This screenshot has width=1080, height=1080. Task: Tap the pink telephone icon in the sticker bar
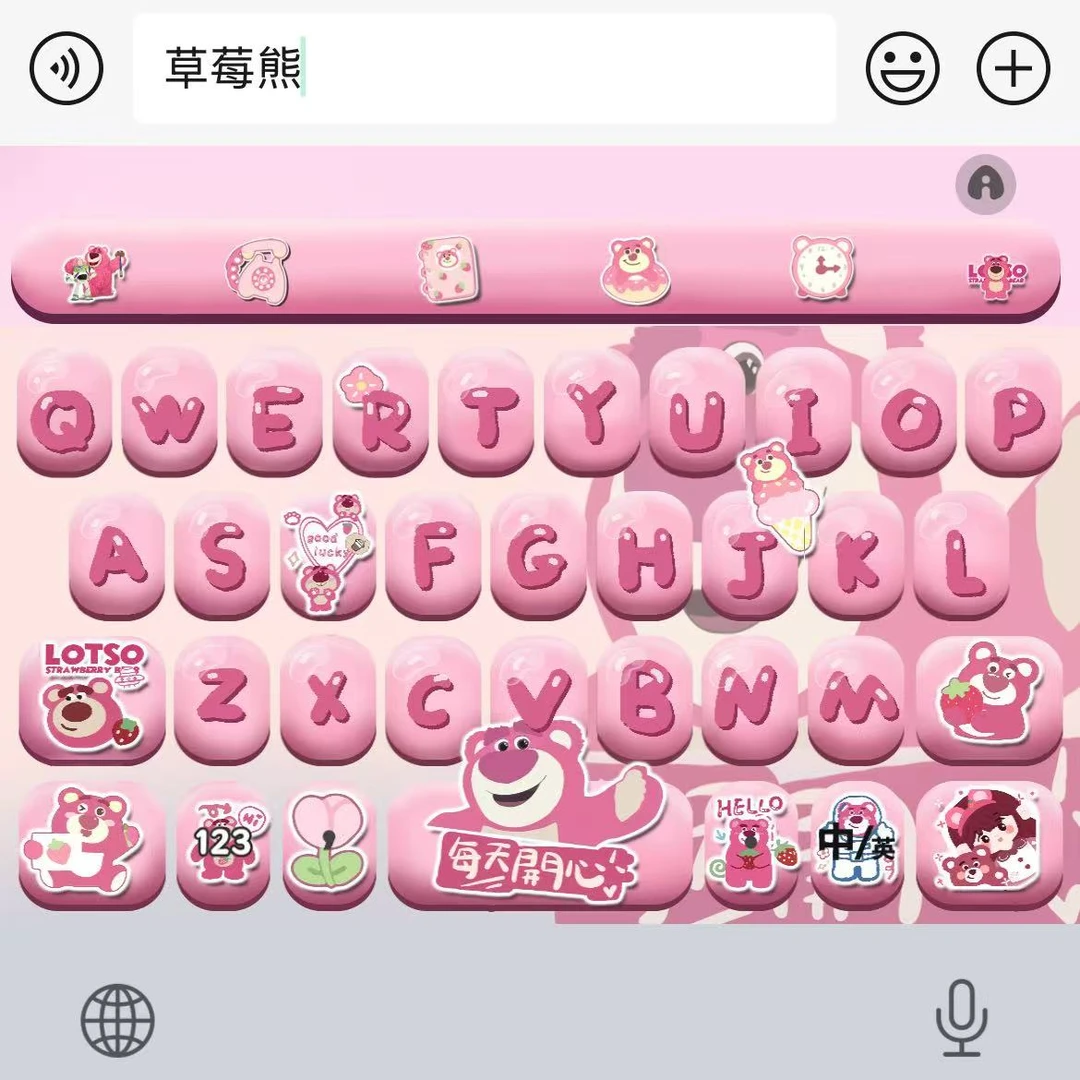(258, 269)
